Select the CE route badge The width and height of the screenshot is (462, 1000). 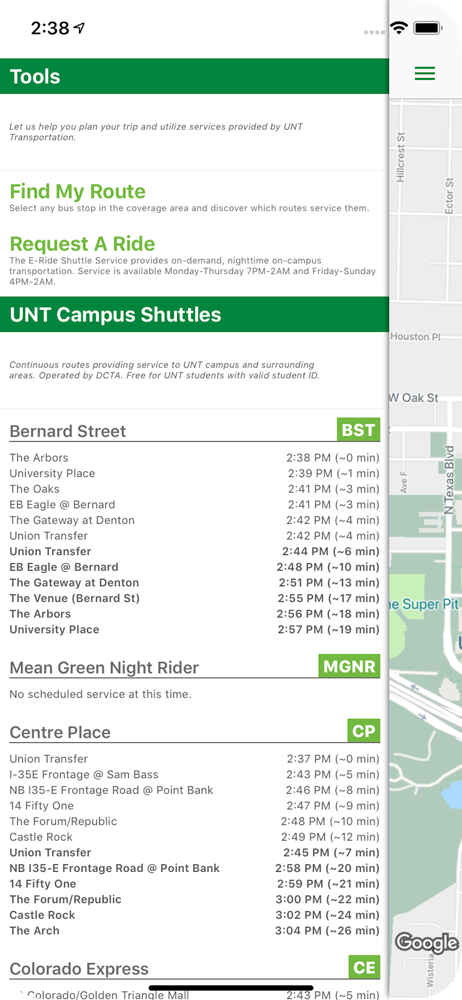[x=364, y=967]
